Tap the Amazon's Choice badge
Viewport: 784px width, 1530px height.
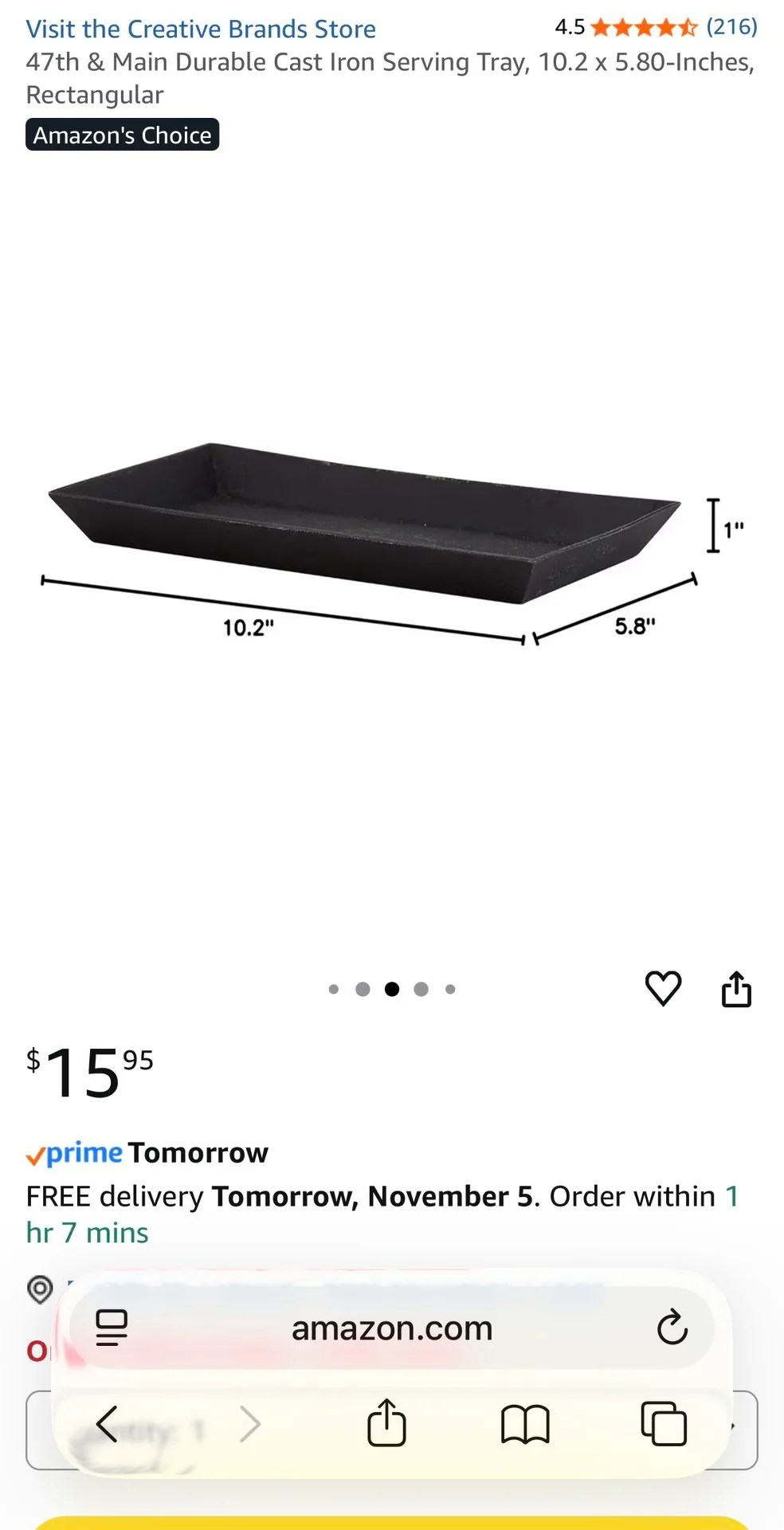click(x=121, y=135)
